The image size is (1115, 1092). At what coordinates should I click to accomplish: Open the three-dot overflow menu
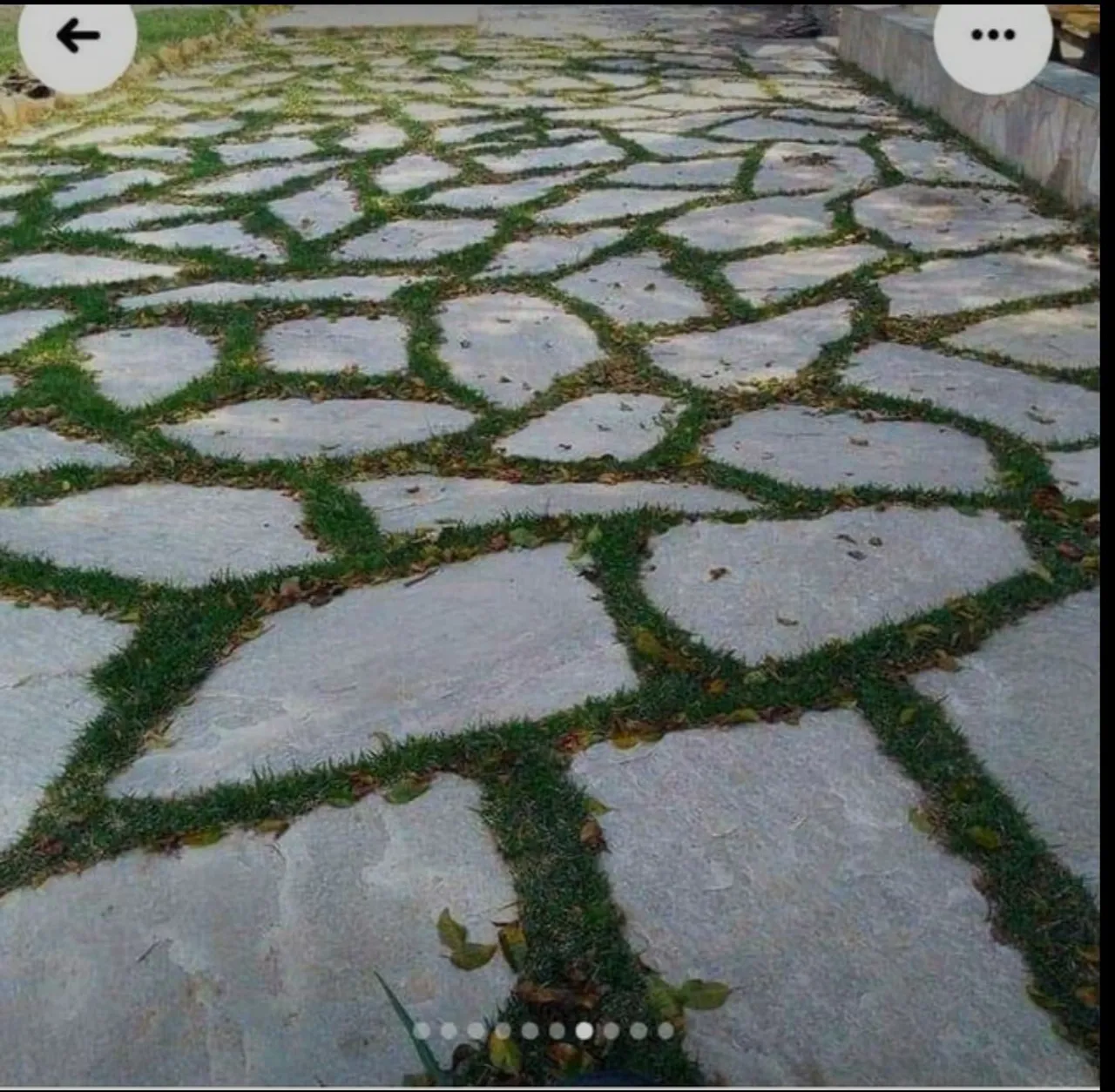[992, 35]
